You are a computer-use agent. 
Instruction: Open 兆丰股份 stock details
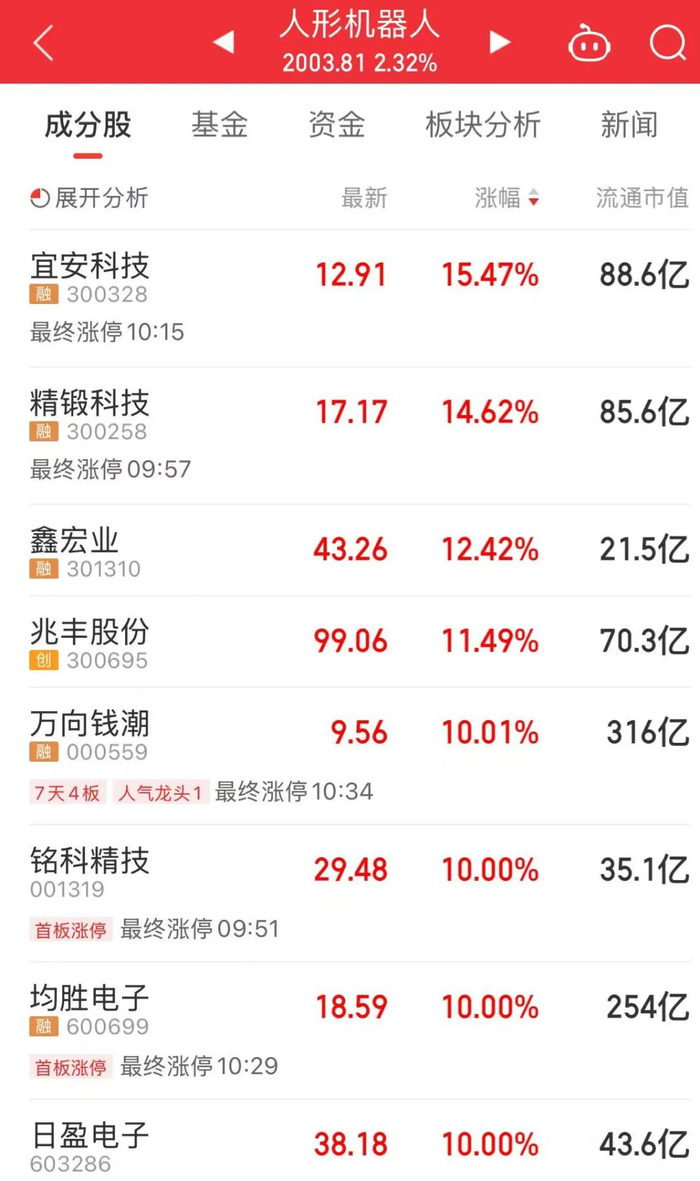tap(90, 632)
